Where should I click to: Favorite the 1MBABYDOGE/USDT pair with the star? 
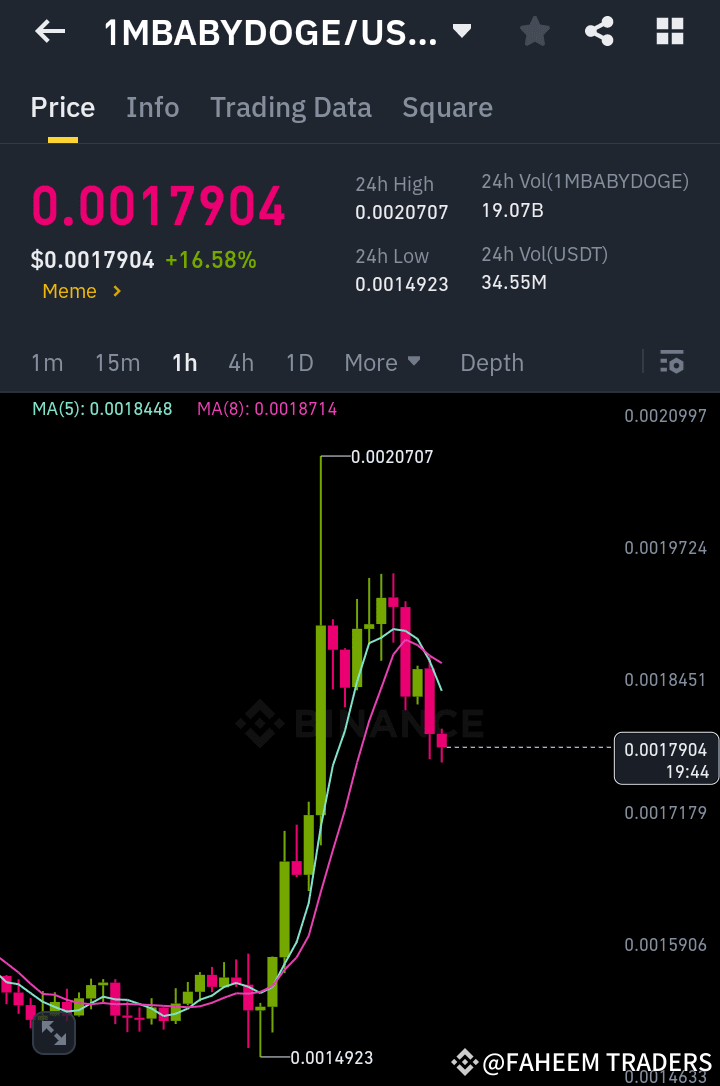pyautogui.click(x=534, y=31)
